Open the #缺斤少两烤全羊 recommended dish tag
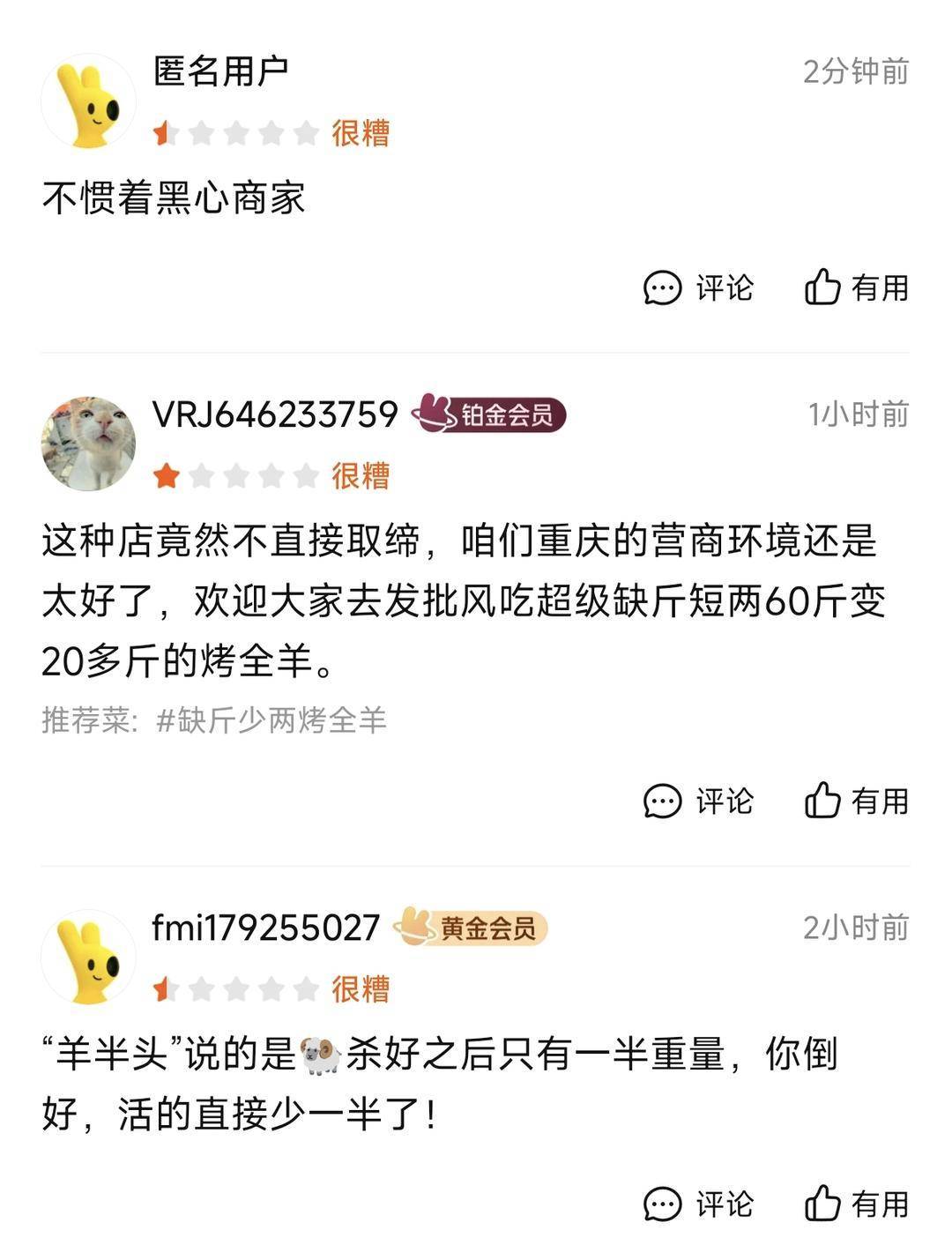 [x=273, y=721]
